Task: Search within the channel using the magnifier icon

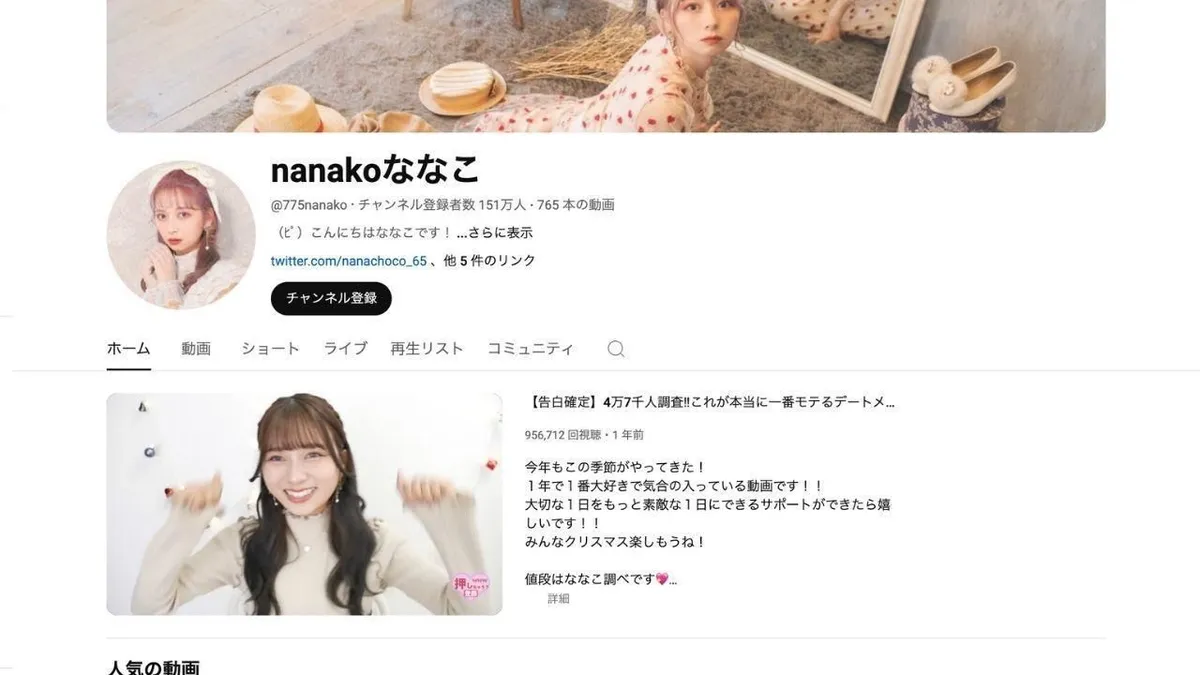Action: click(x=616, y=349)
